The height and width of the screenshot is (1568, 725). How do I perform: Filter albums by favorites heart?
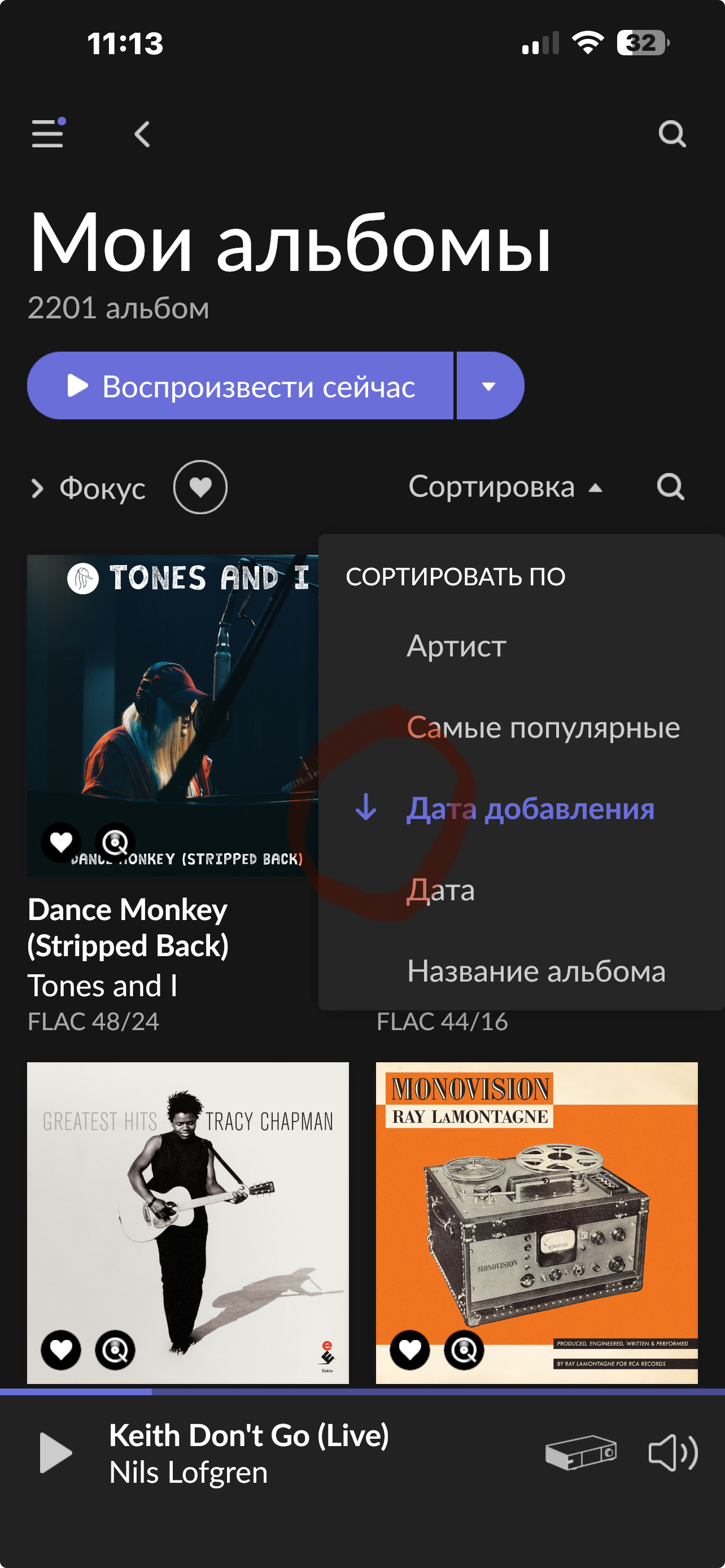[x=200, y=487]
